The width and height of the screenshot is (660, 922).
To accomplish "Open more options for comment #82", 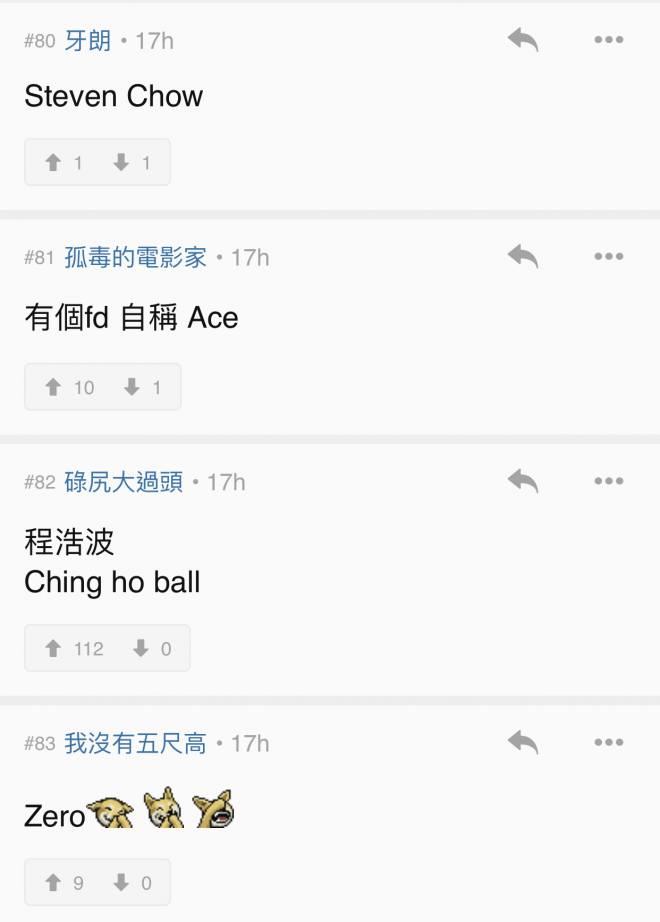I will click(x=609, y=482).
